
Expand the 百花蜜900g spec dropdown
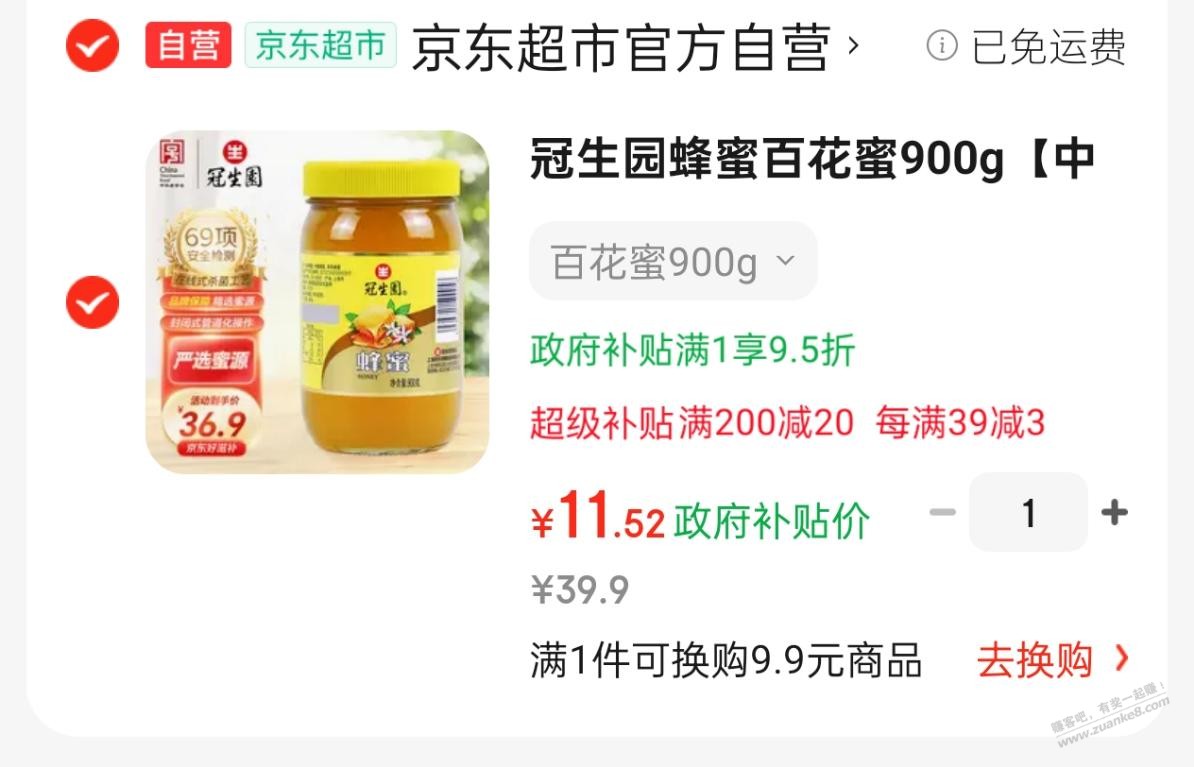[x=673, y=262]
